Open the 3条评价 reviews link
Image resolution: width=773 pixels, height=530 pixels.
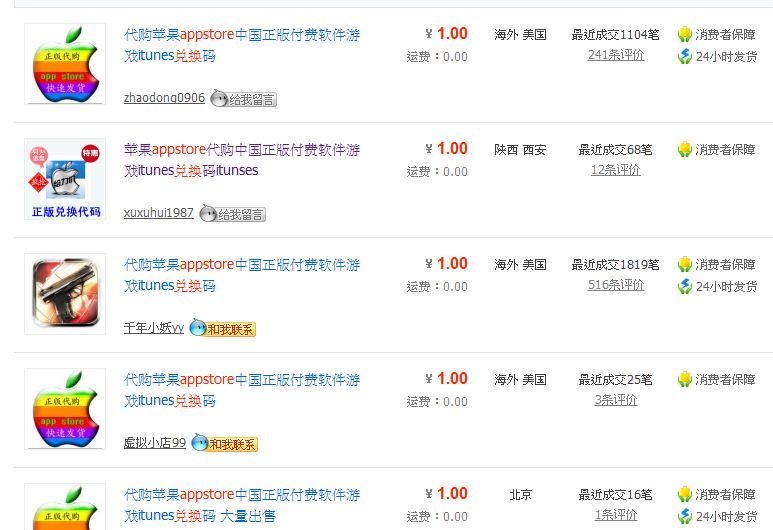(615, 400)
